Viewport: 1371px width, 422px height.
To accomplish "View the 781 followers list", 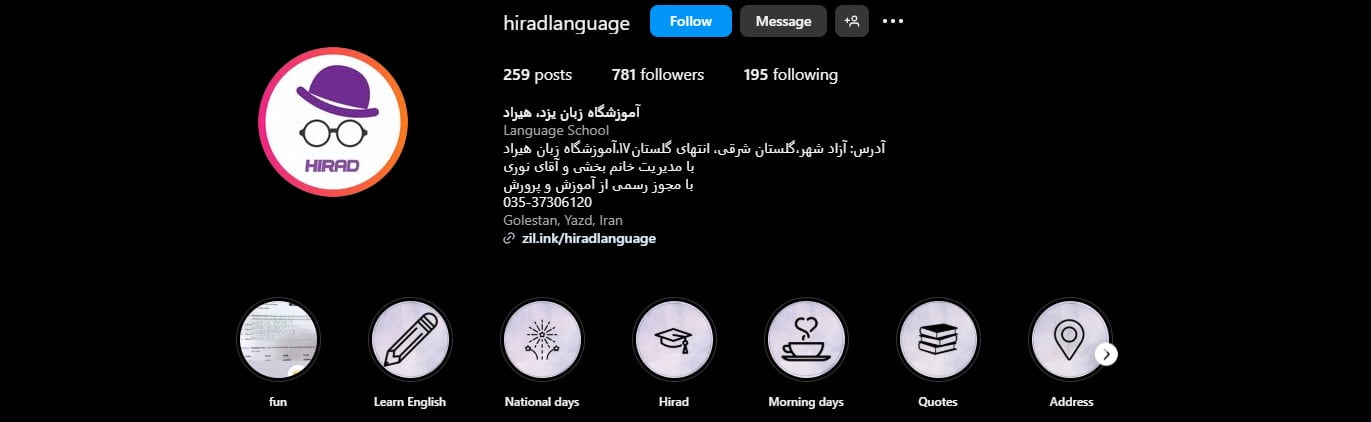I will point(658,75).
